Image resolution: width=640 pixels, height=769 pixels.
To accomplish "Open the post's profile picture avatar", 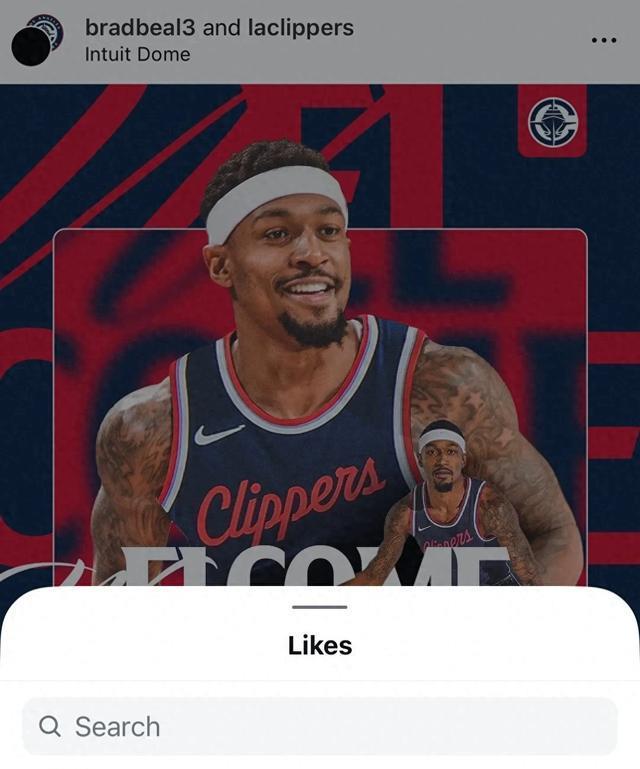I will [36, 41].
